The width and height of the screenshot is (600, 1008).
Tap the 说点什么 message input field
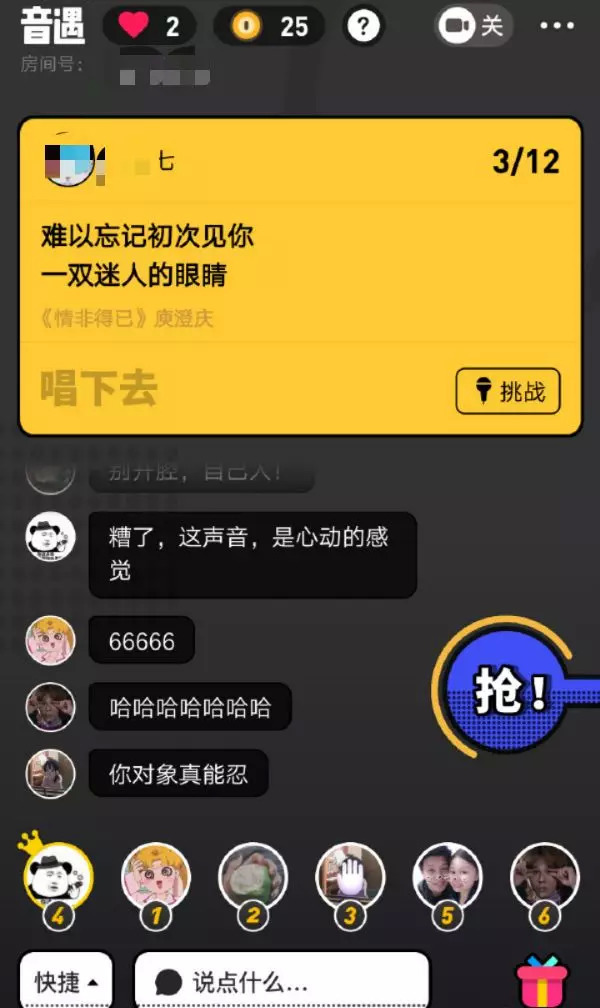click(281, 981)
